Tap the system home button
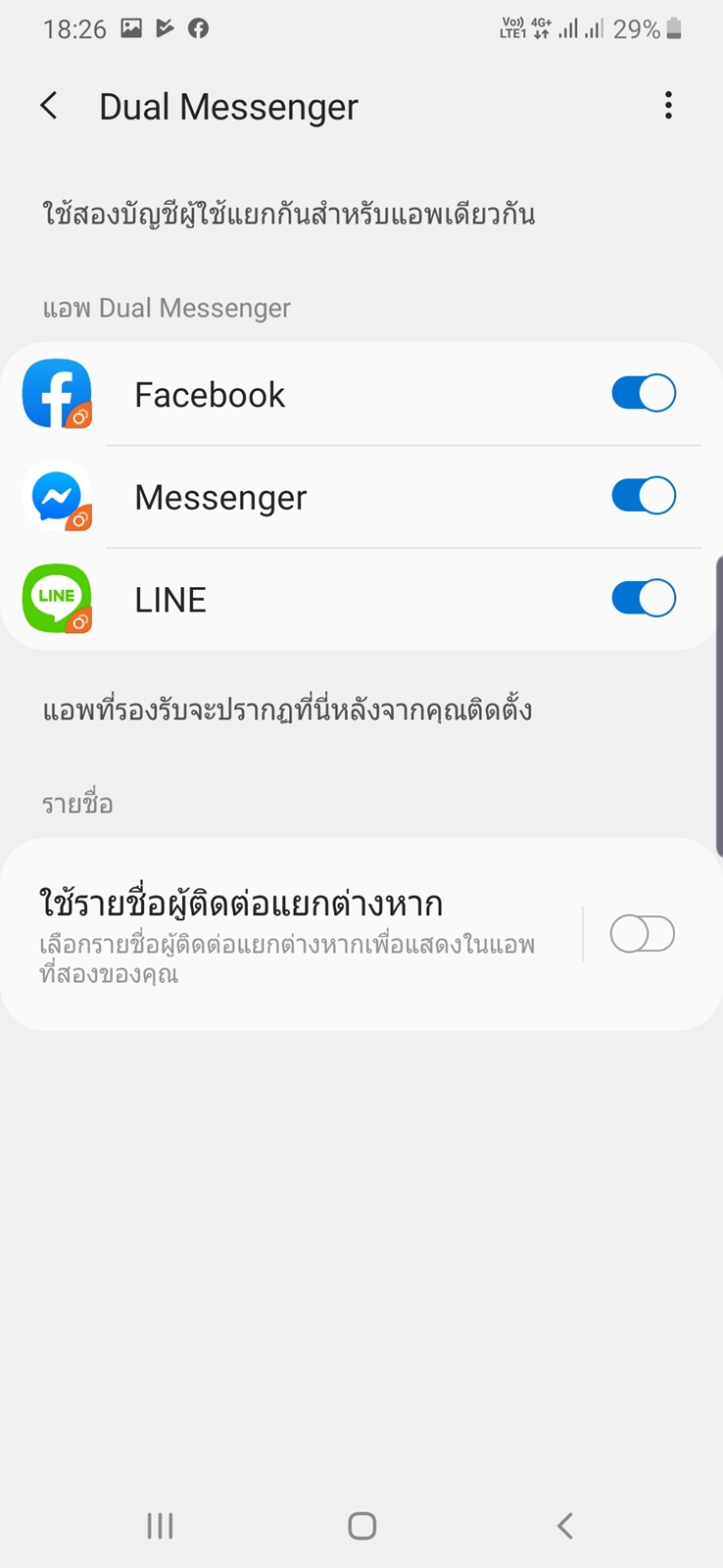This screenshot has height=1568, width=723. [x=361, y=1525]
